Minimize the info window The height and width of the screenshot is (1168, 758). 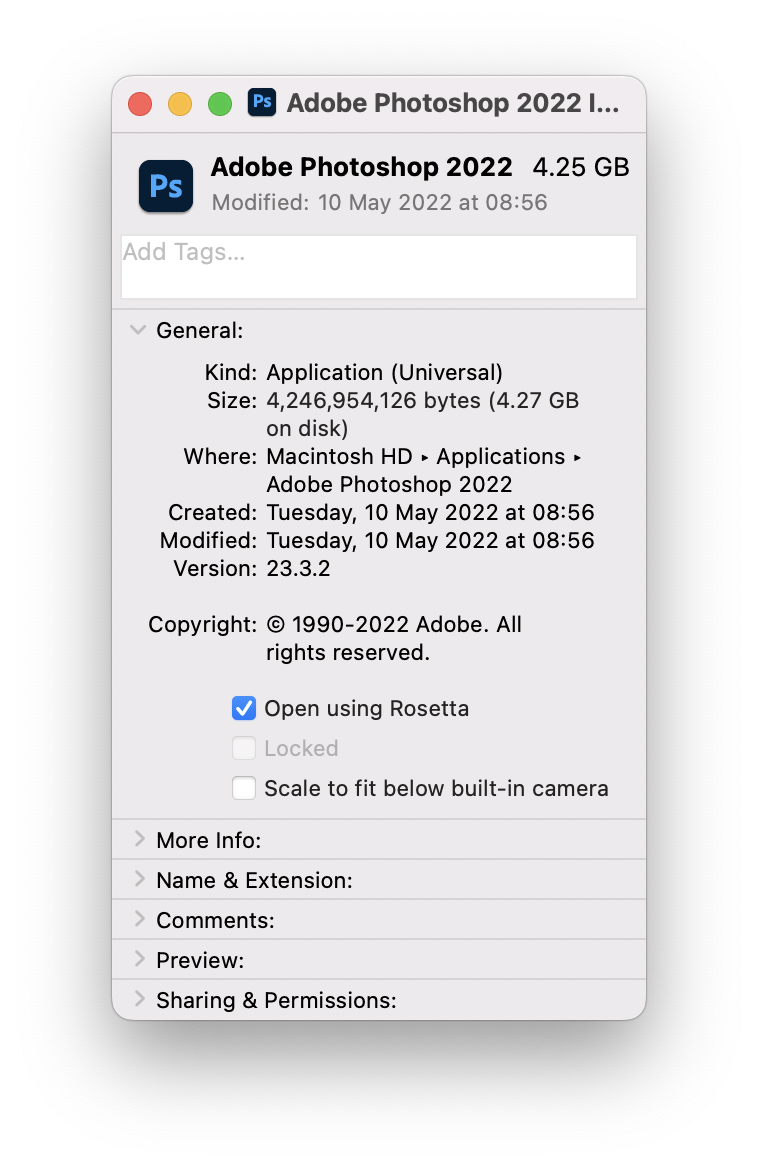click(180, 104)
